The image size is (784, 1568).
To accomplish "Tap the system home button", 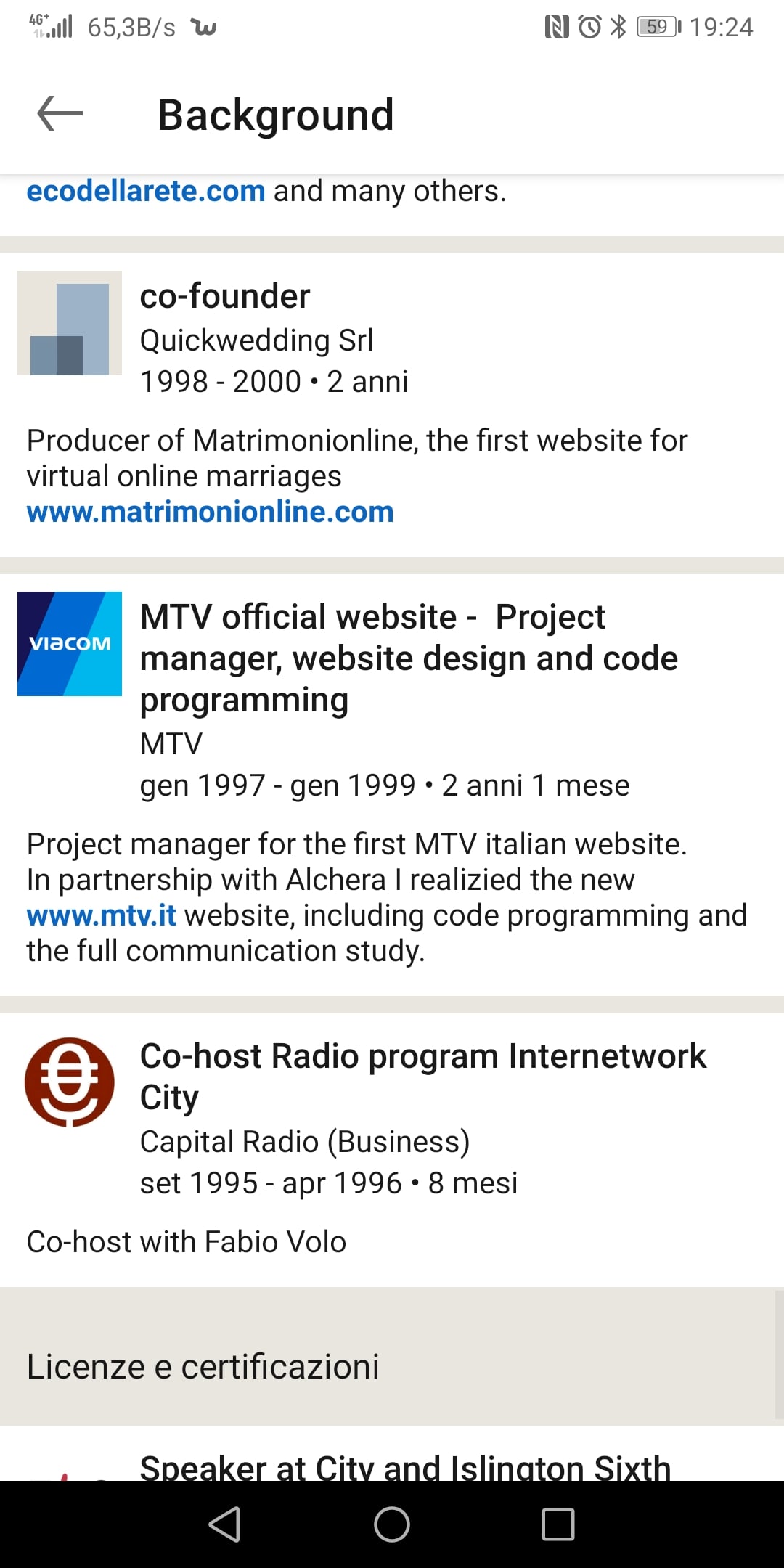I will [392, 1524].
